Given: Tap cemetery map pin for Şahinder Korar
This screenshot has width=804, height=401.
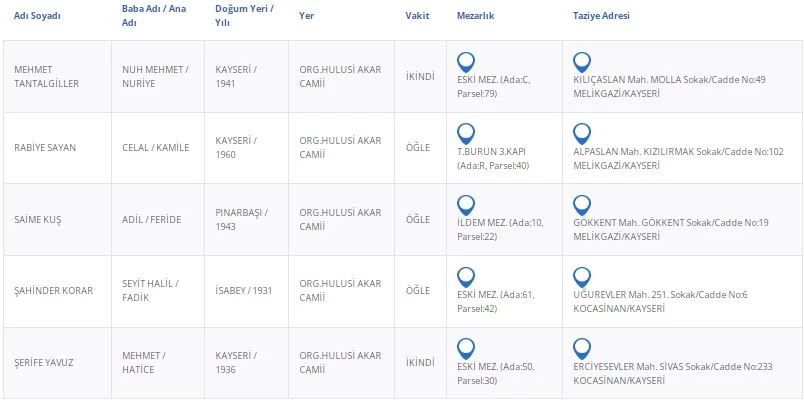Looking at the screenshot, I should [x=465, y=276].
